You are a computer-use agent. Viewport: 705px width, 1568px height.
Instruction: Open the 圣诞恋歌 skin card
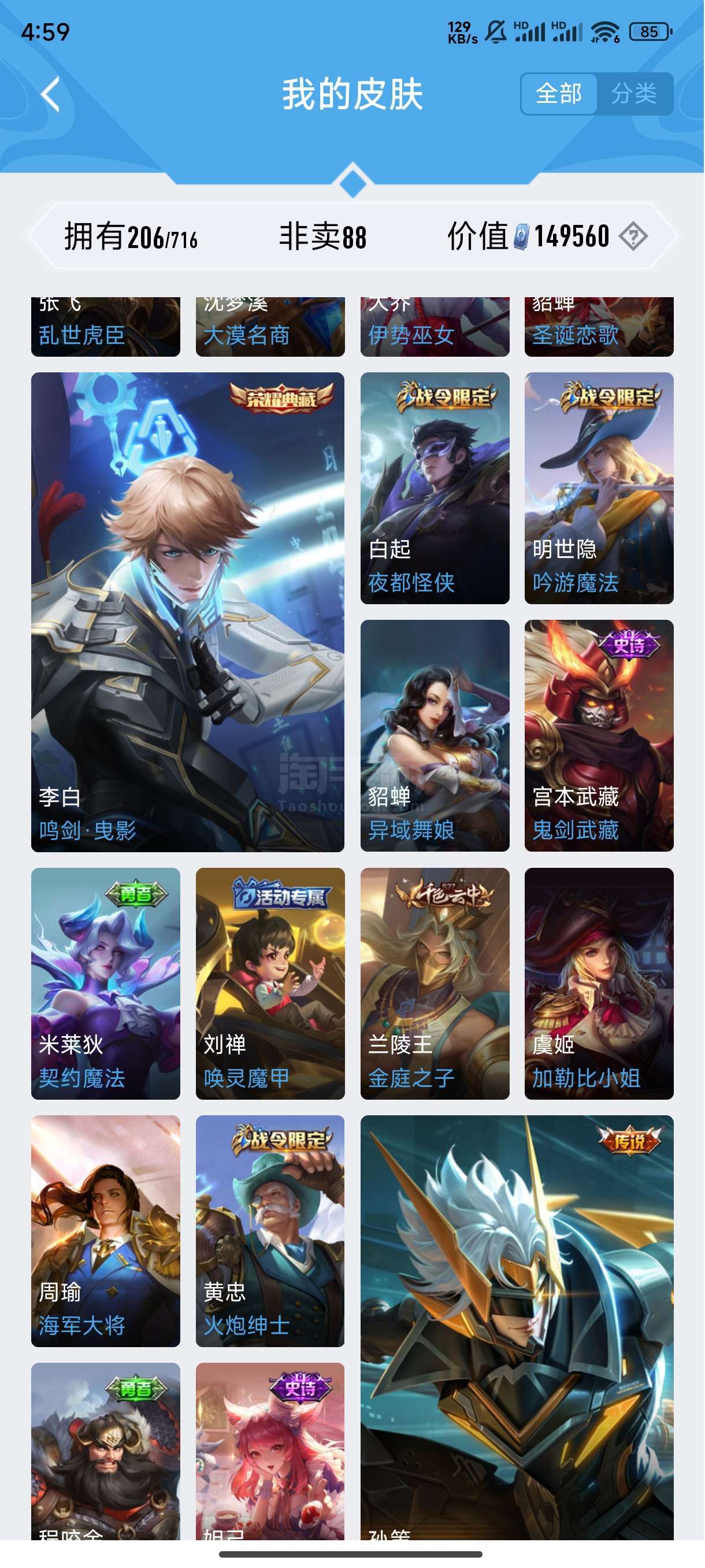click(x=599, y=327)
